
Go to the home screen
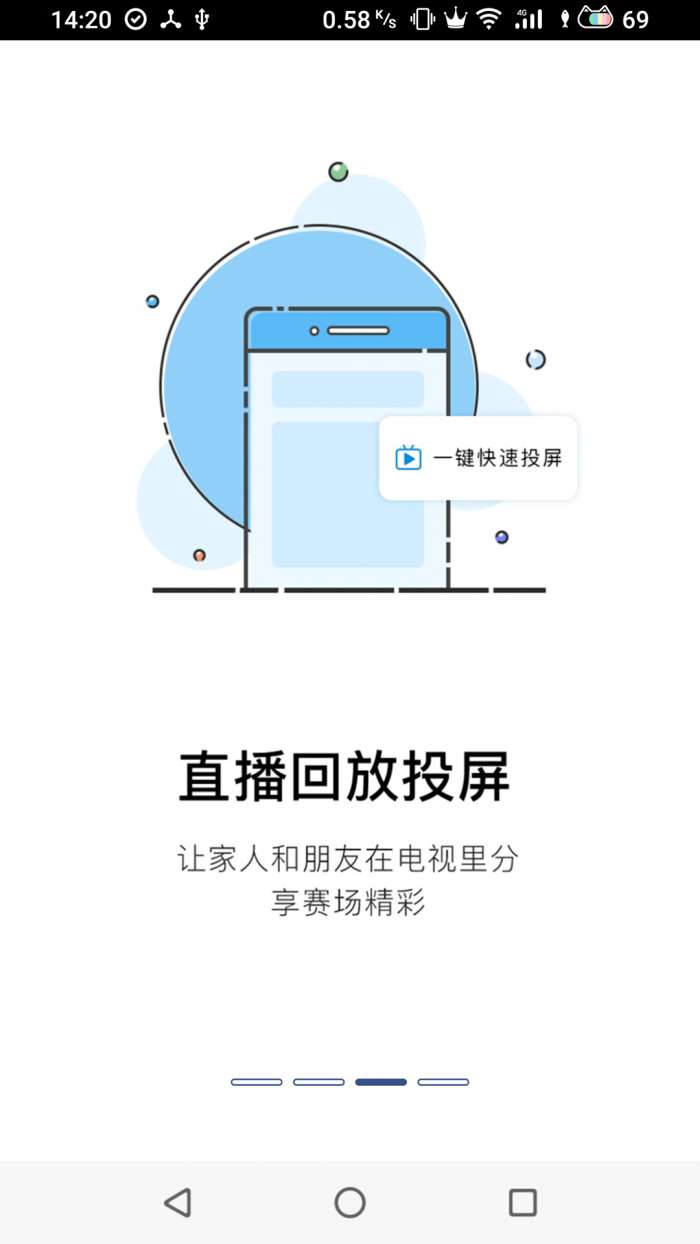pos(350,1202)
